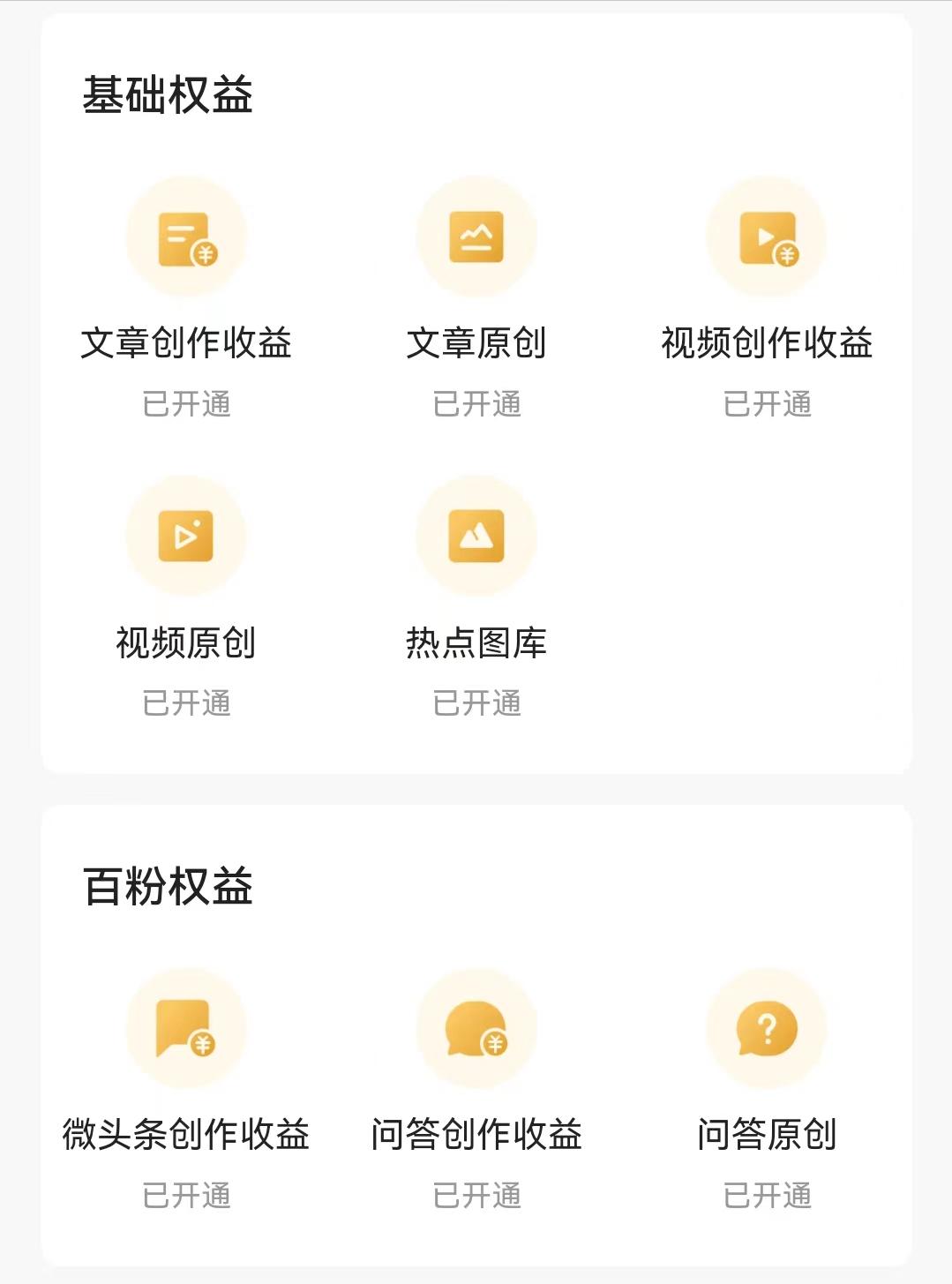Click the 热点图库 text label
952x1284 pixels.
point(476,644)
